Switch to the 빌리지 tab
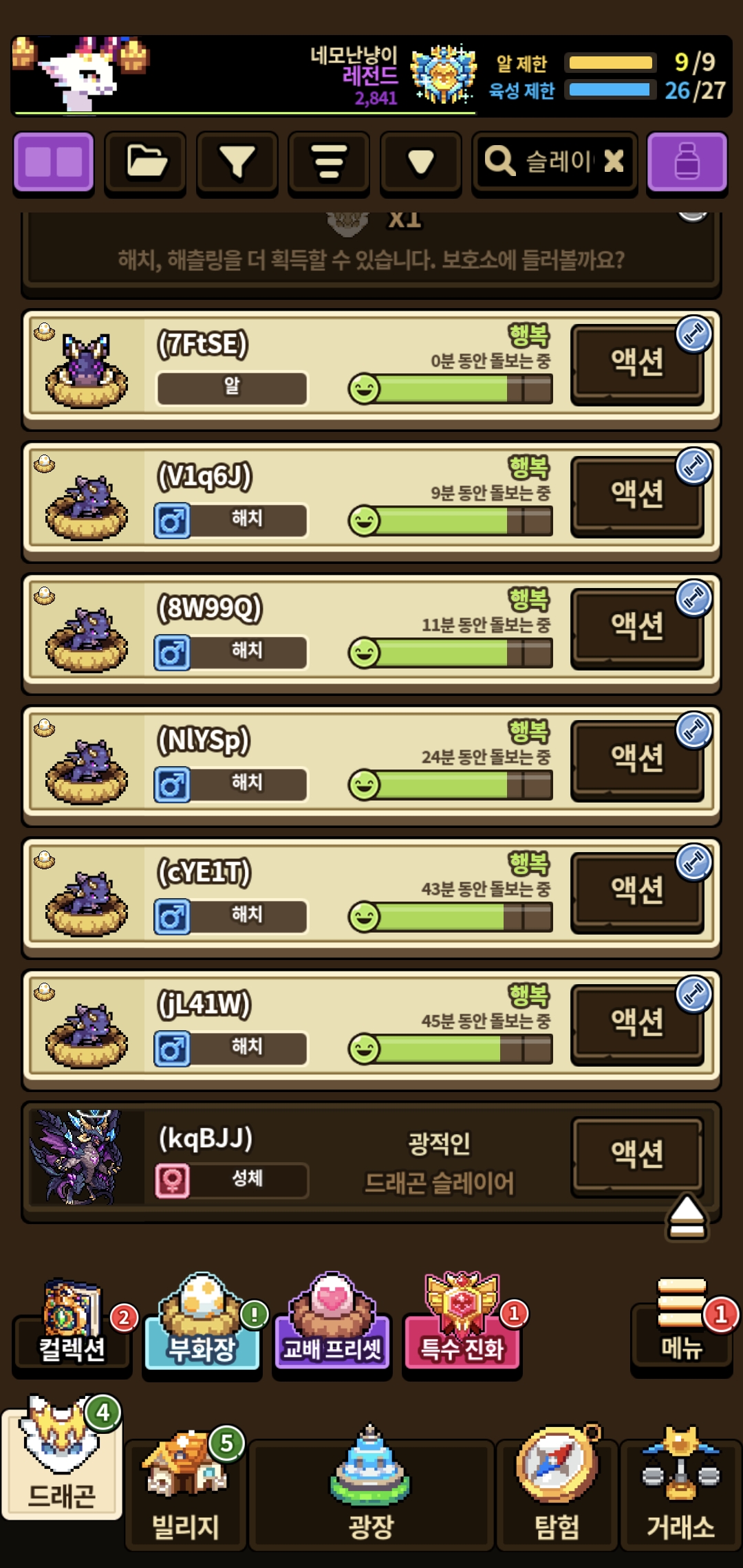The width and height of the screenshot is (743, 1568). (185, 1492)
